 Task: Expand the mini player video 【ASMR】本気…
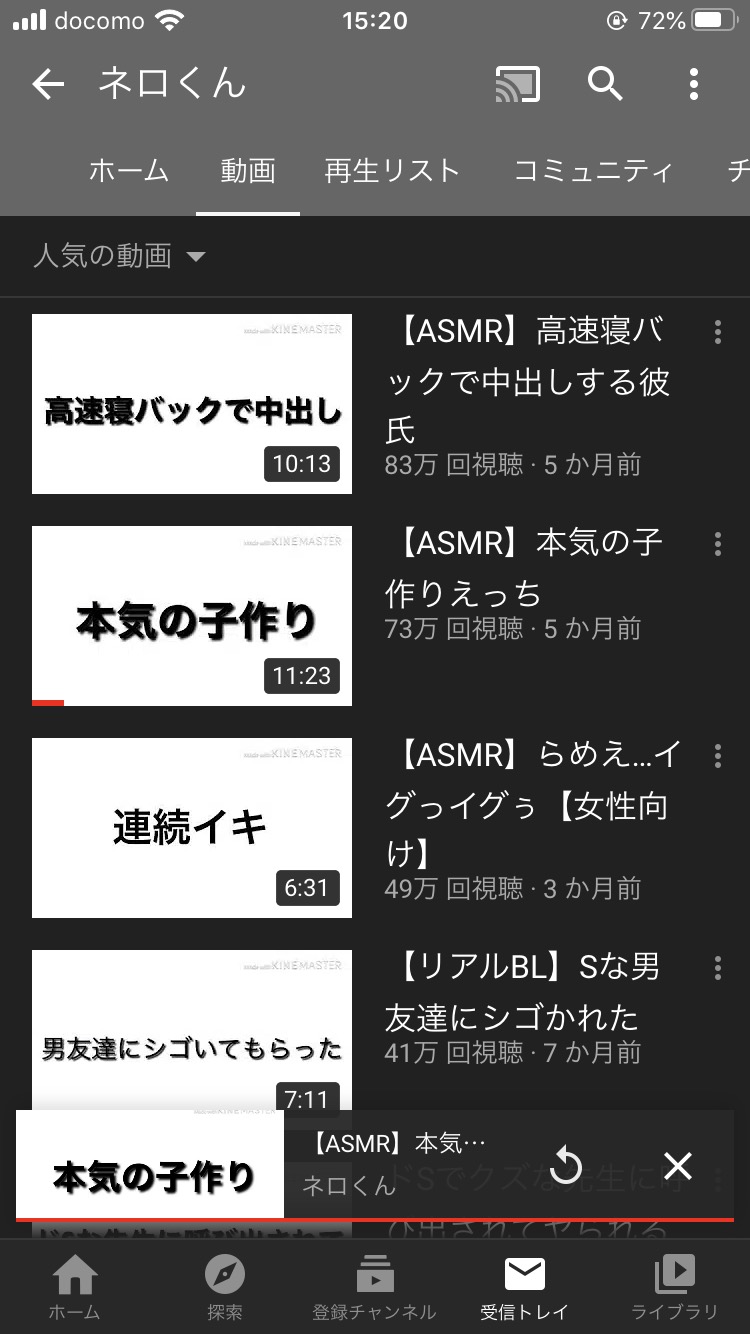click(x=399, y=1165)
